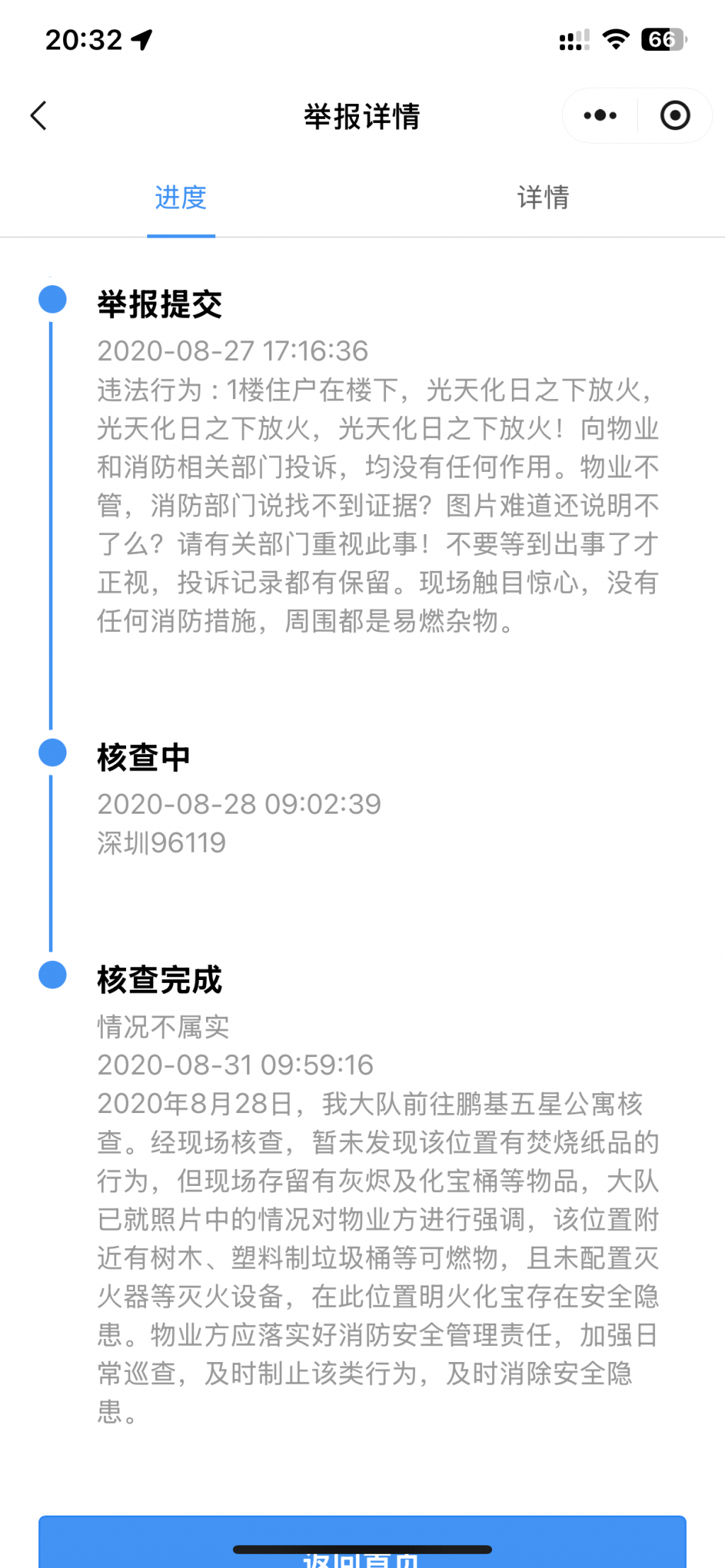Open the mini program more options menu
Screen dimensions: 725x1568
point(600,115)
